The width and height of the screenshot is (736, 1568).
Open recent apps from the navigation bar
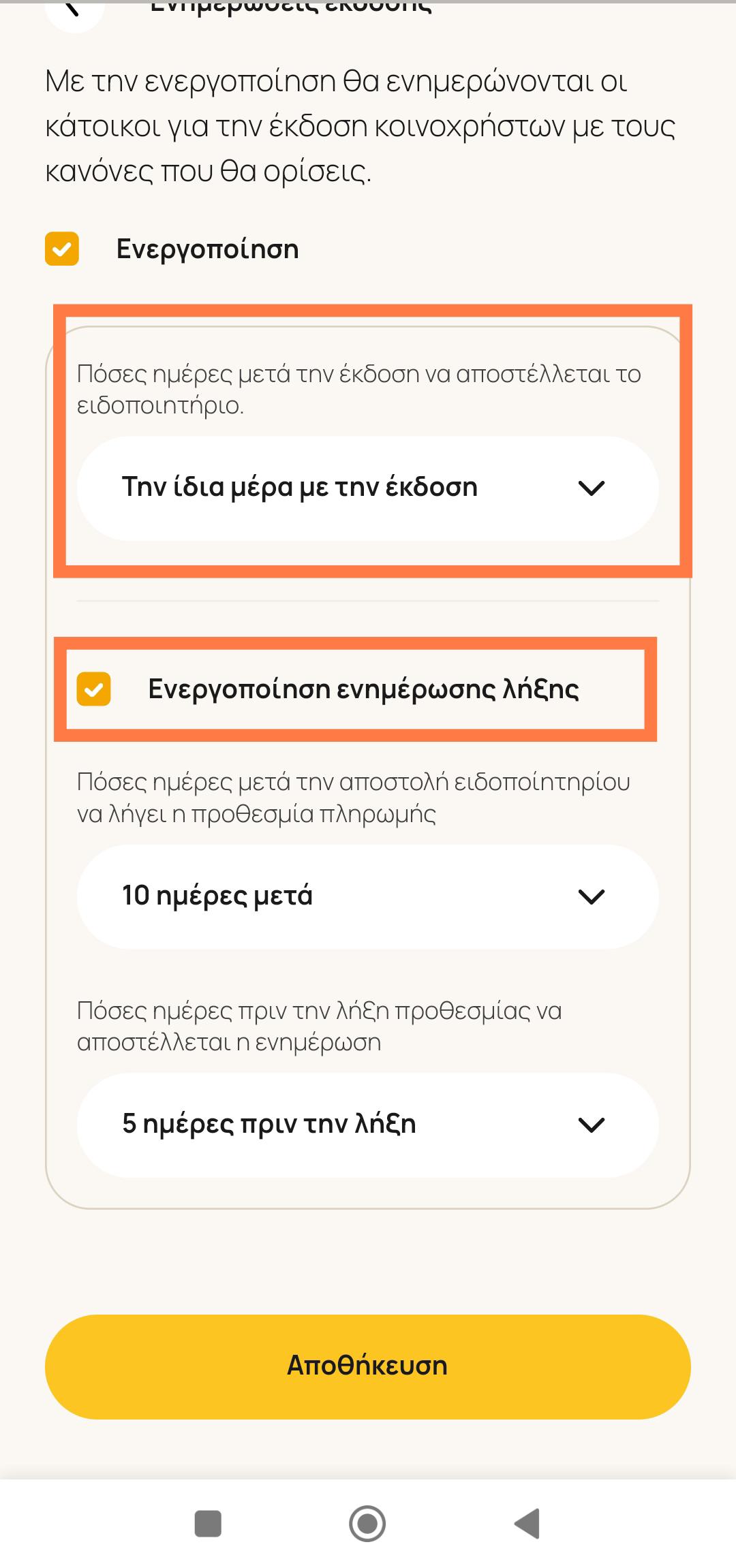tap(208, 1523)
